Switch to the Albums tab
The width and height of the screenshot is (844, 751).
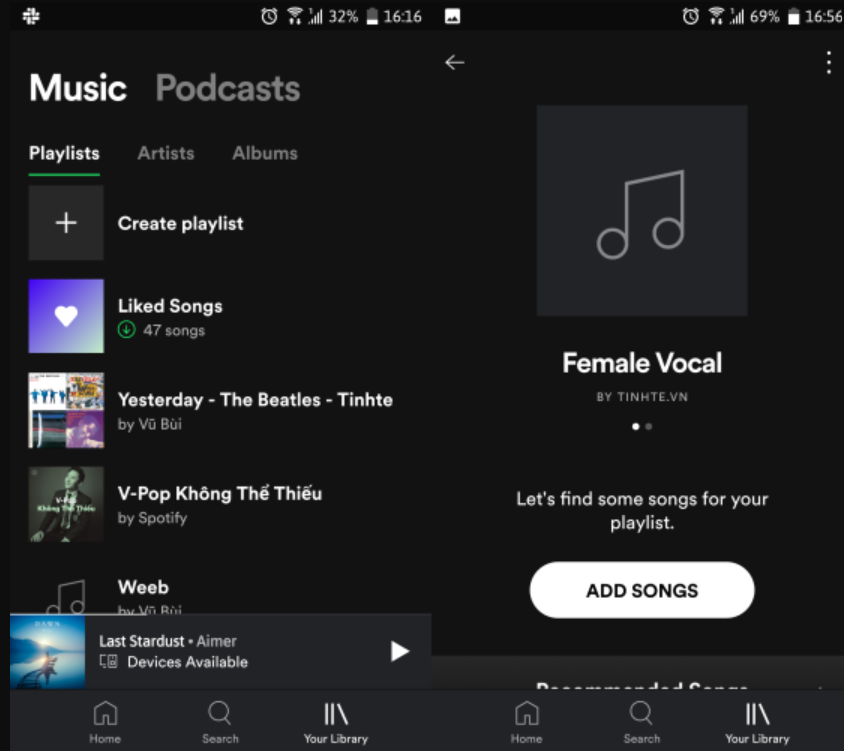tap(265, 153)
